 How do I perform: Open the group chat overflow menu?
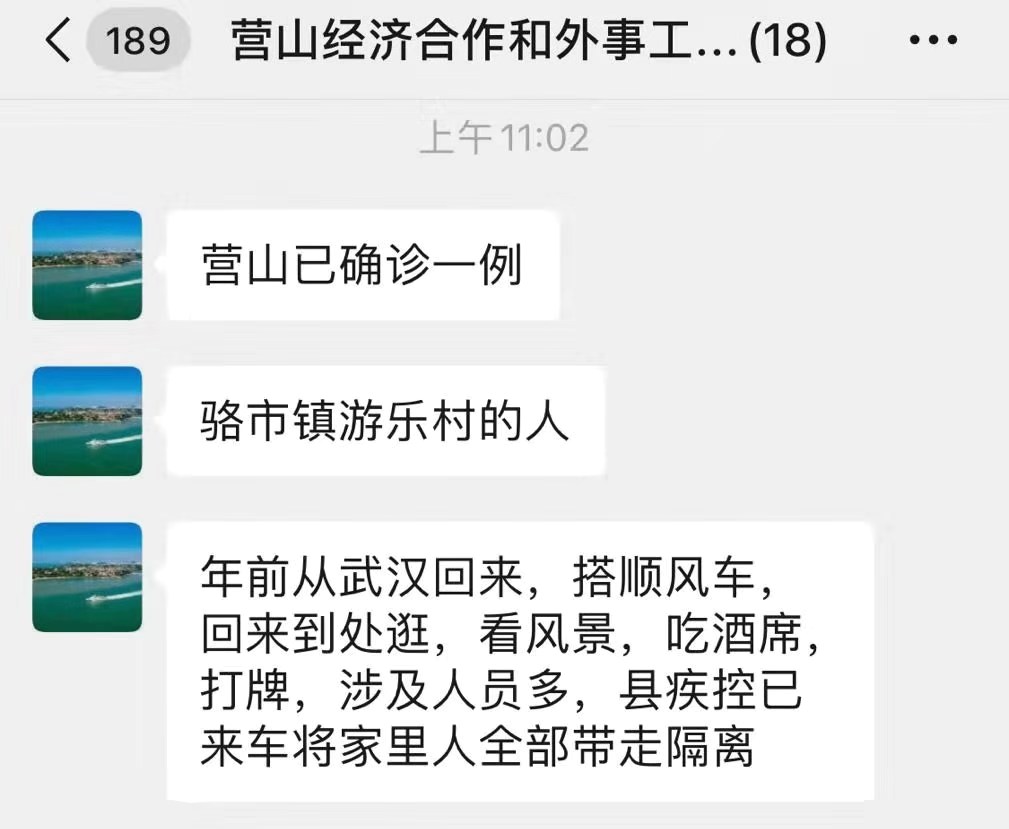point(933,42)
